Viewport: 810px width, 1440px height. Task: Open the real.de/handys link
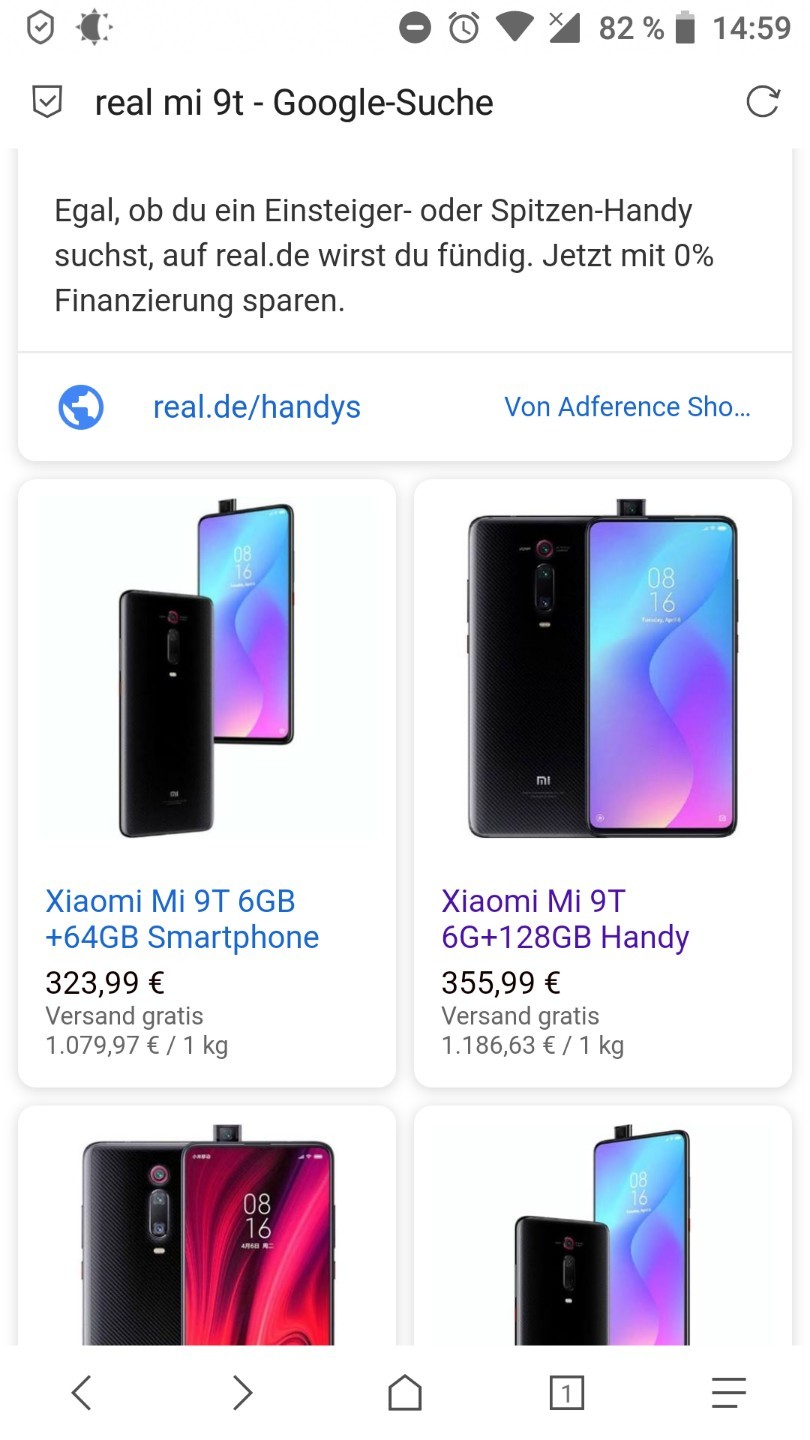tap(256, 408)
